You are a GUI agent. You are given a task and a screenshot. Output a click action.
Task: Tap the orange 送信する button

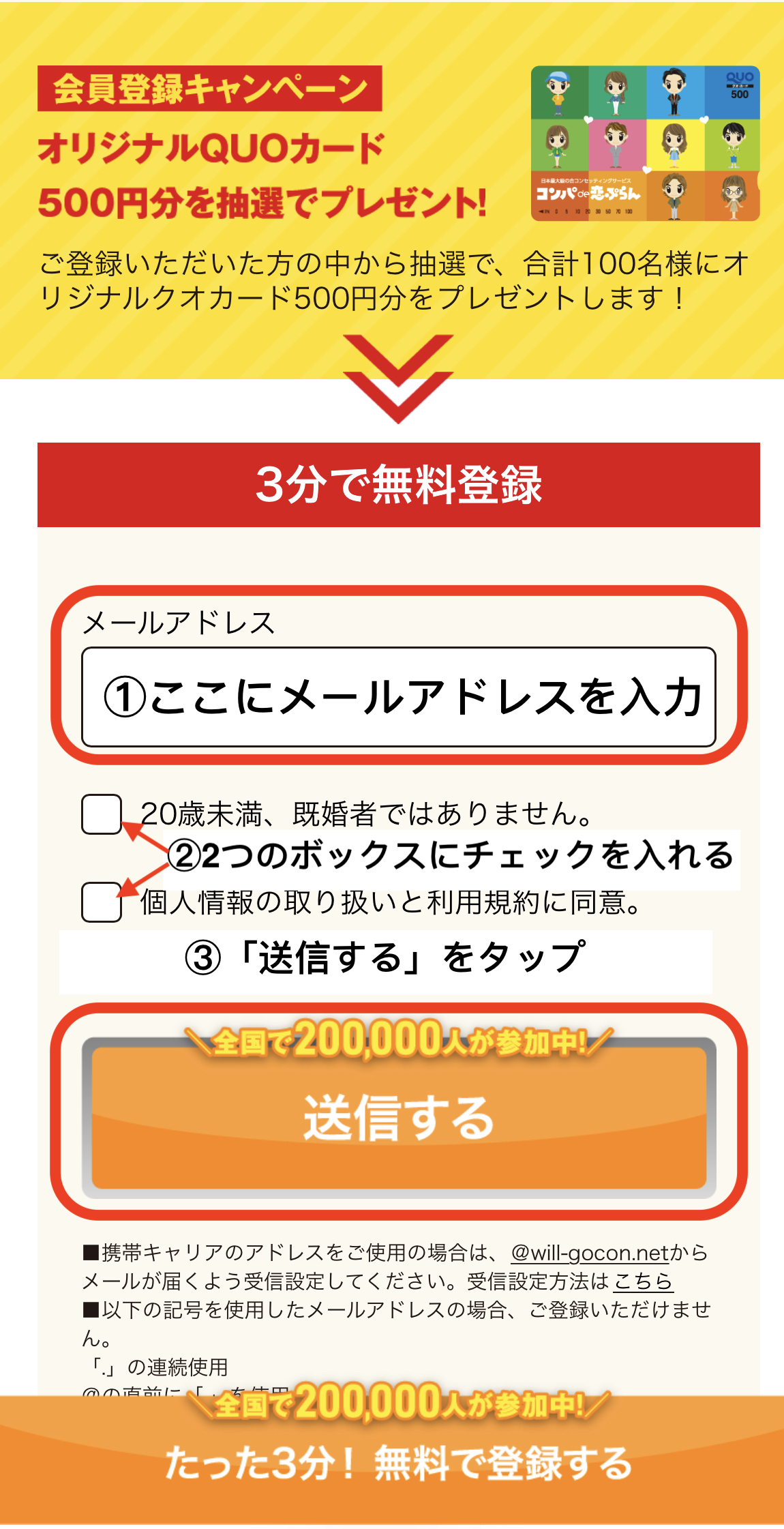(398, 1118)
